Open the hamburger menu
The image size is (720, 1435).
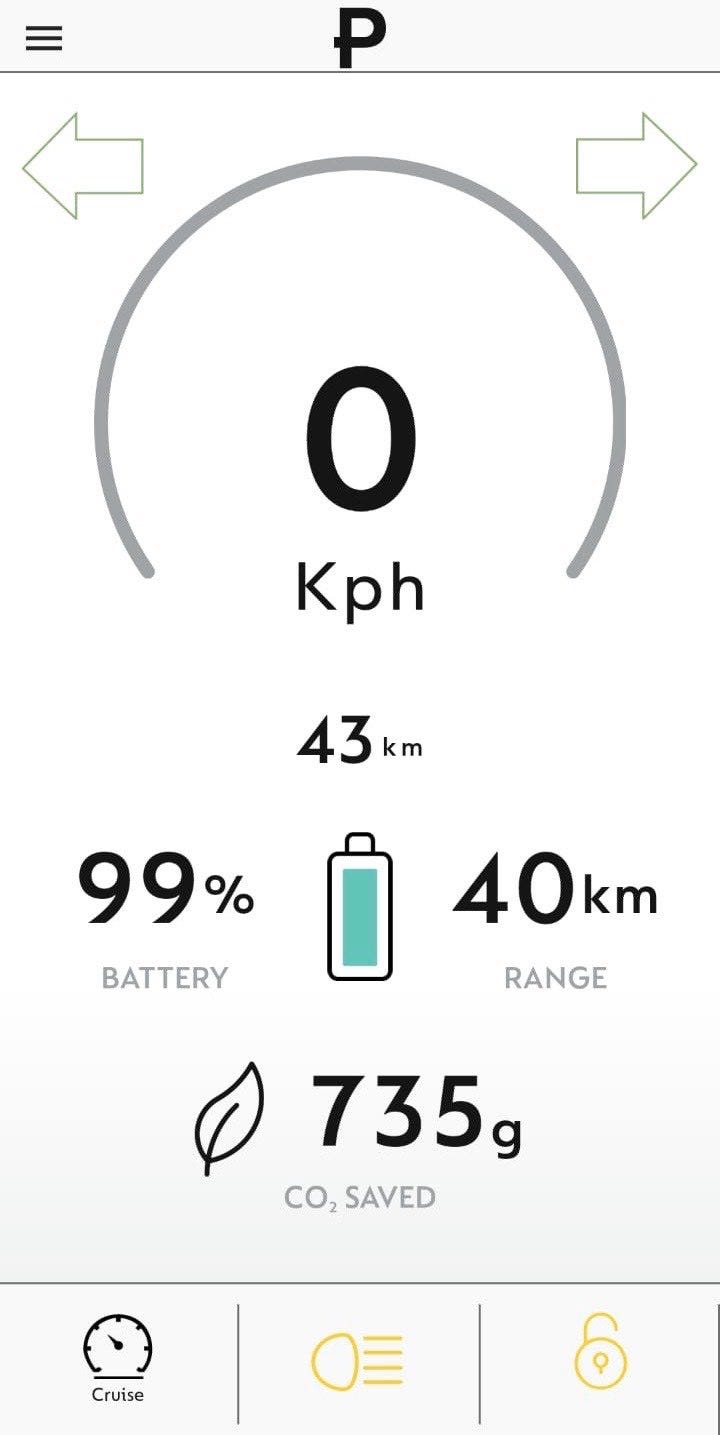[x=44, y=39]
